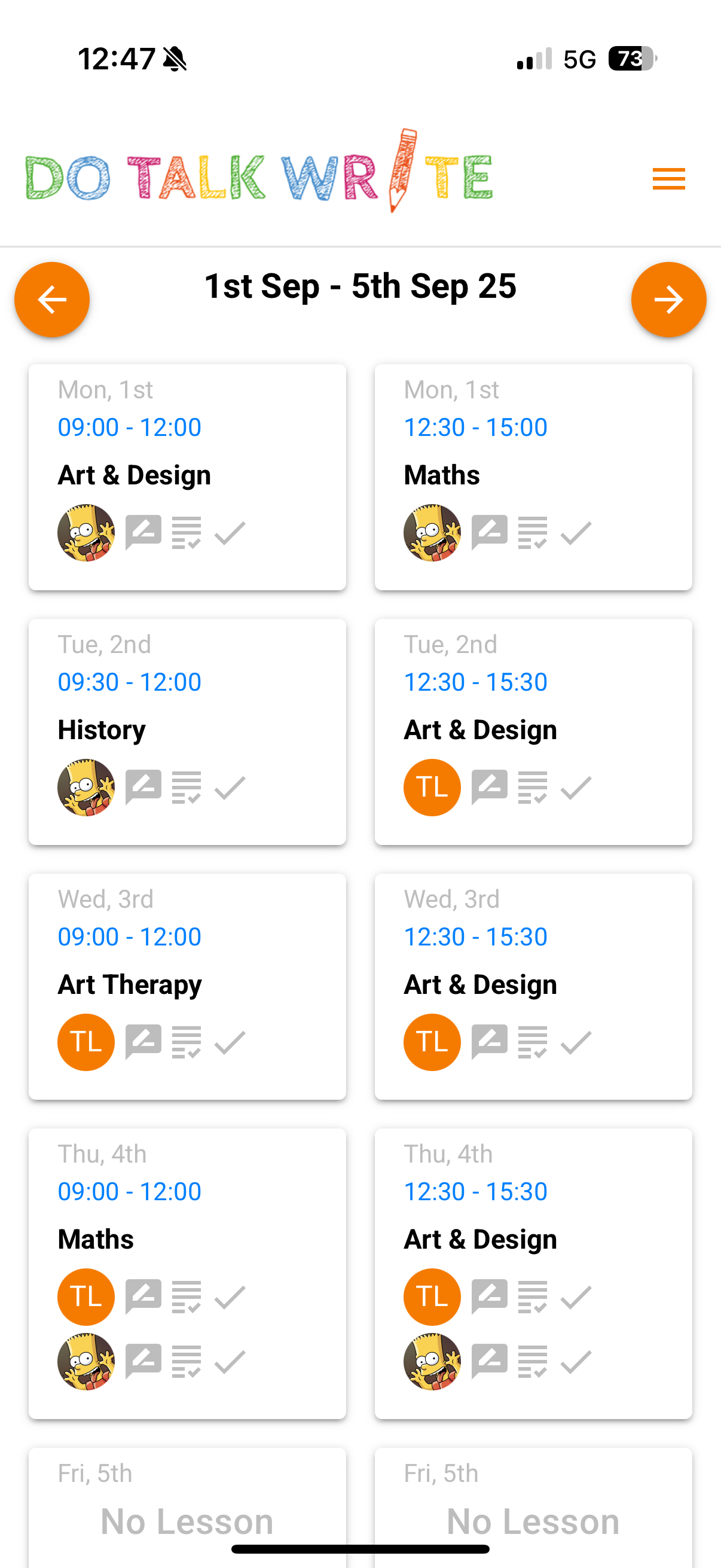The height and width of the screenshot is (1568, 721).
Task: Go to the next week
Action: point(668,300)
